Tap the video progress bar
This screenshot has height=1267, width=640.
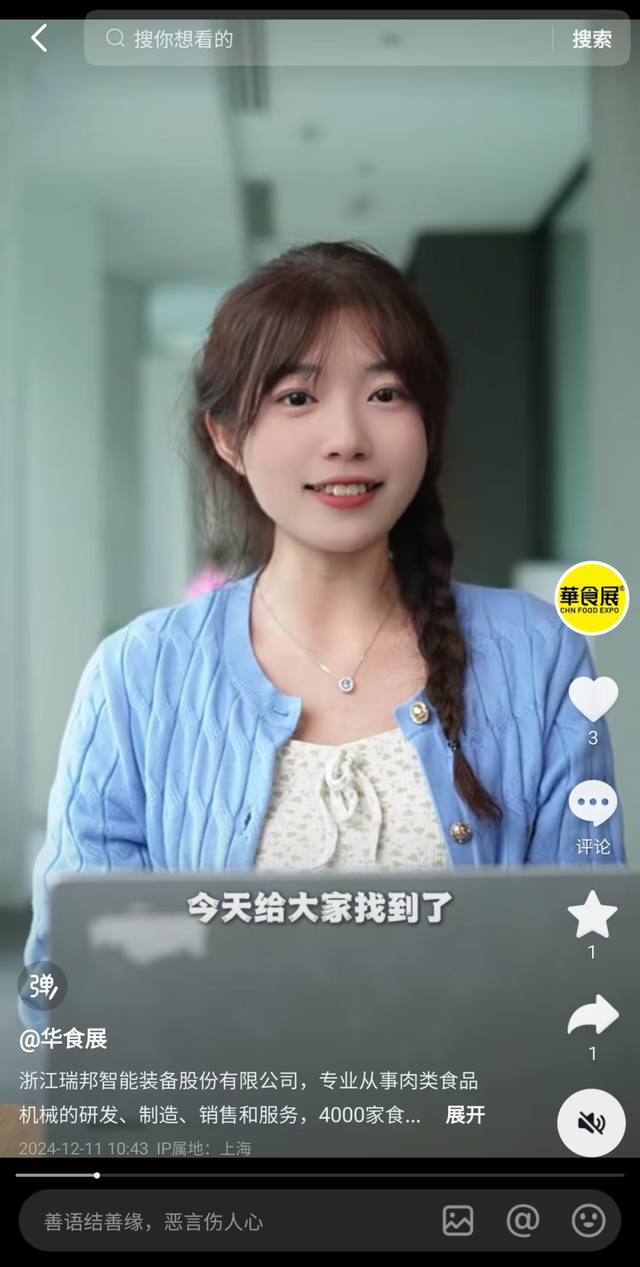(x=320, y=1175)
